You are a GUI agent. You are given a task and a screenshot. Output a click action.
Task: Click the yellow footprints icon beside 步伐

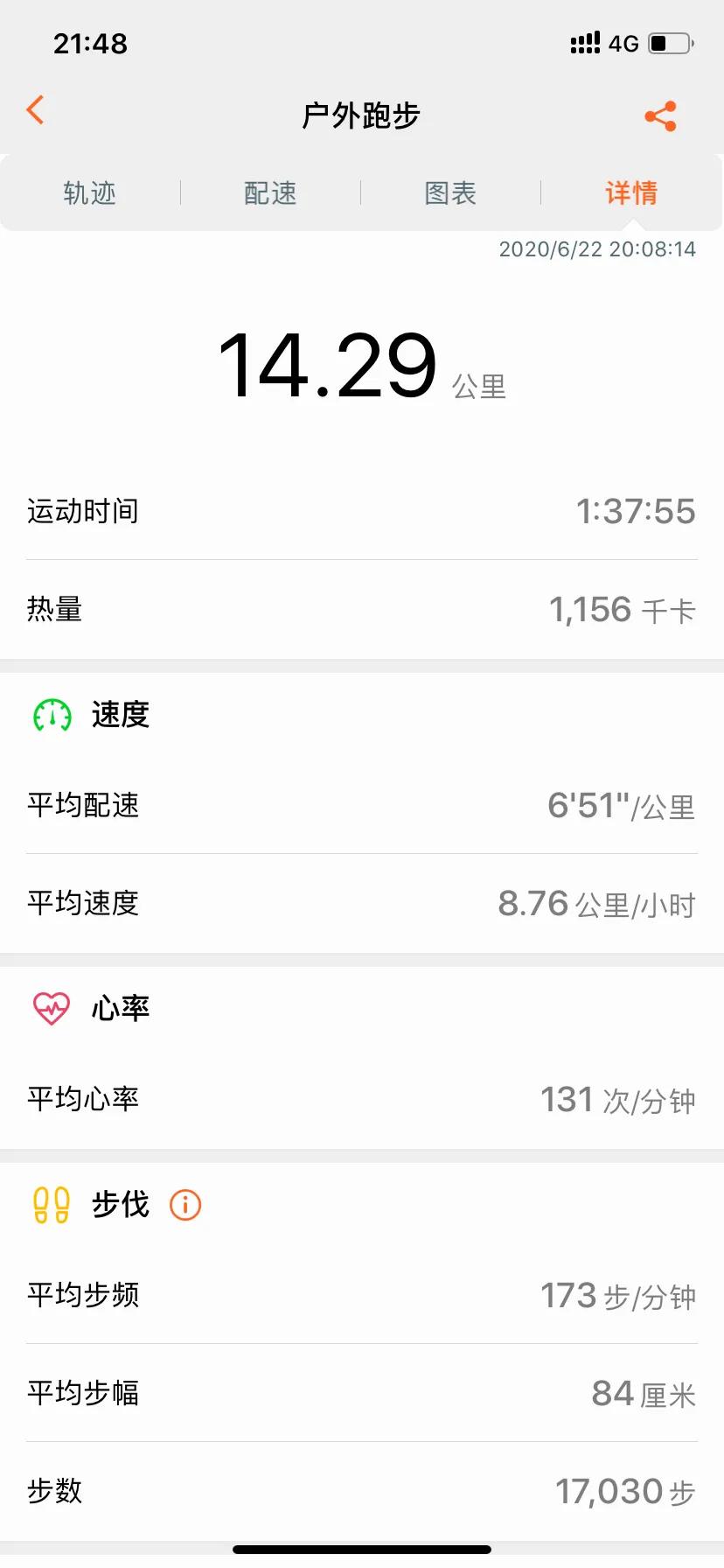[51, 1204]
